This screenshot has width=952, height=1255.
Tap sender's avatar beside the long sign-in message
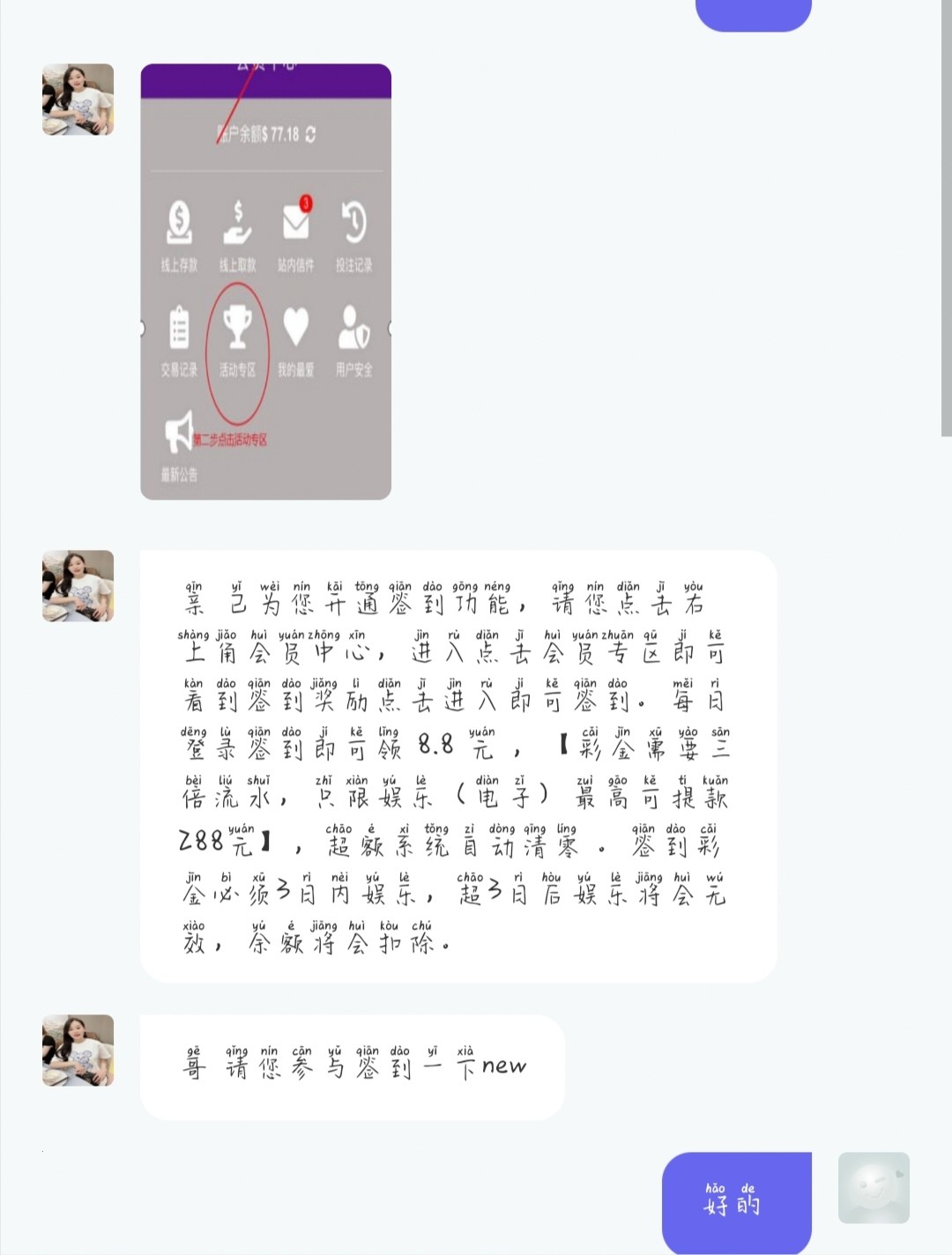coord(78,586)
